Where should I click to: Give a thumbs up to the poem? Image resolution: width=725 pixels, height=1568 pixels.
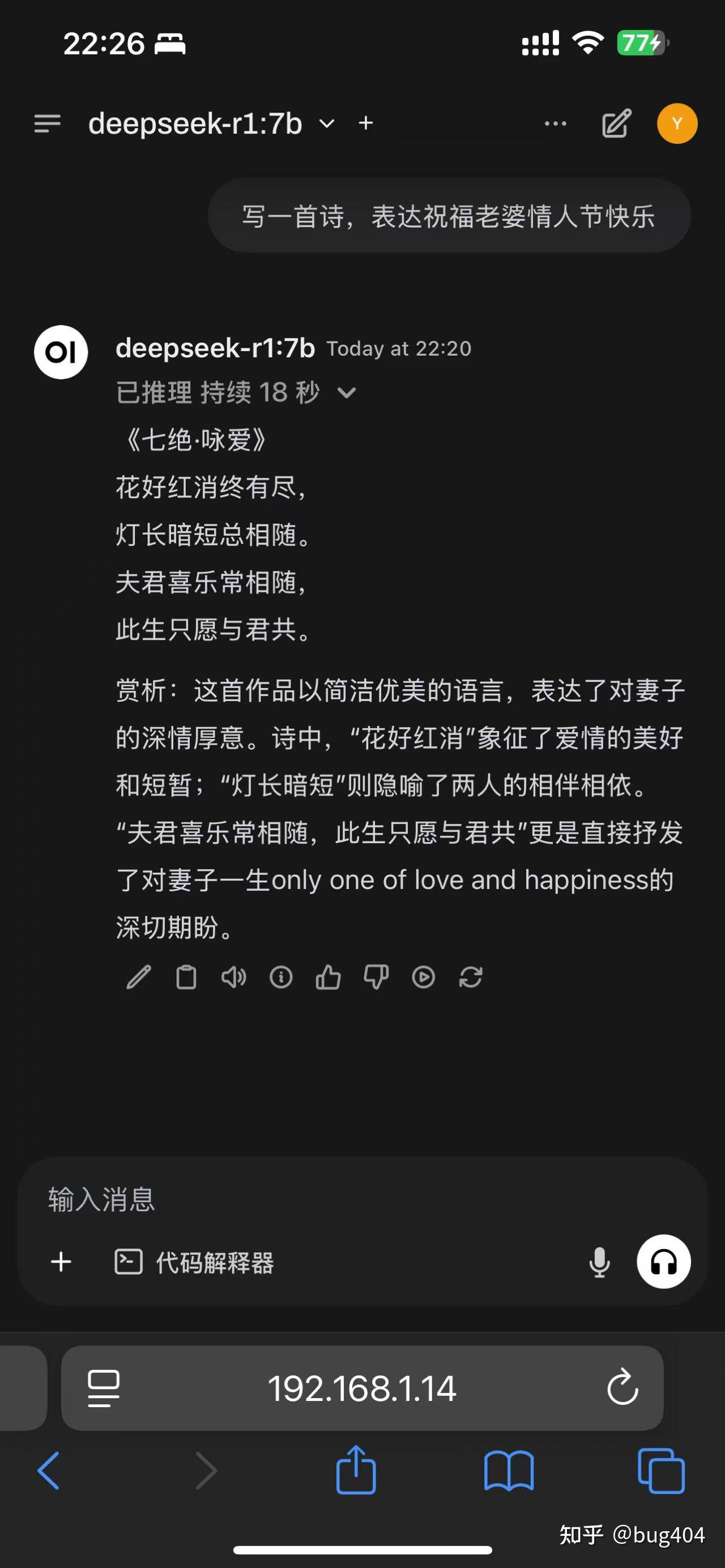point(327,977)
